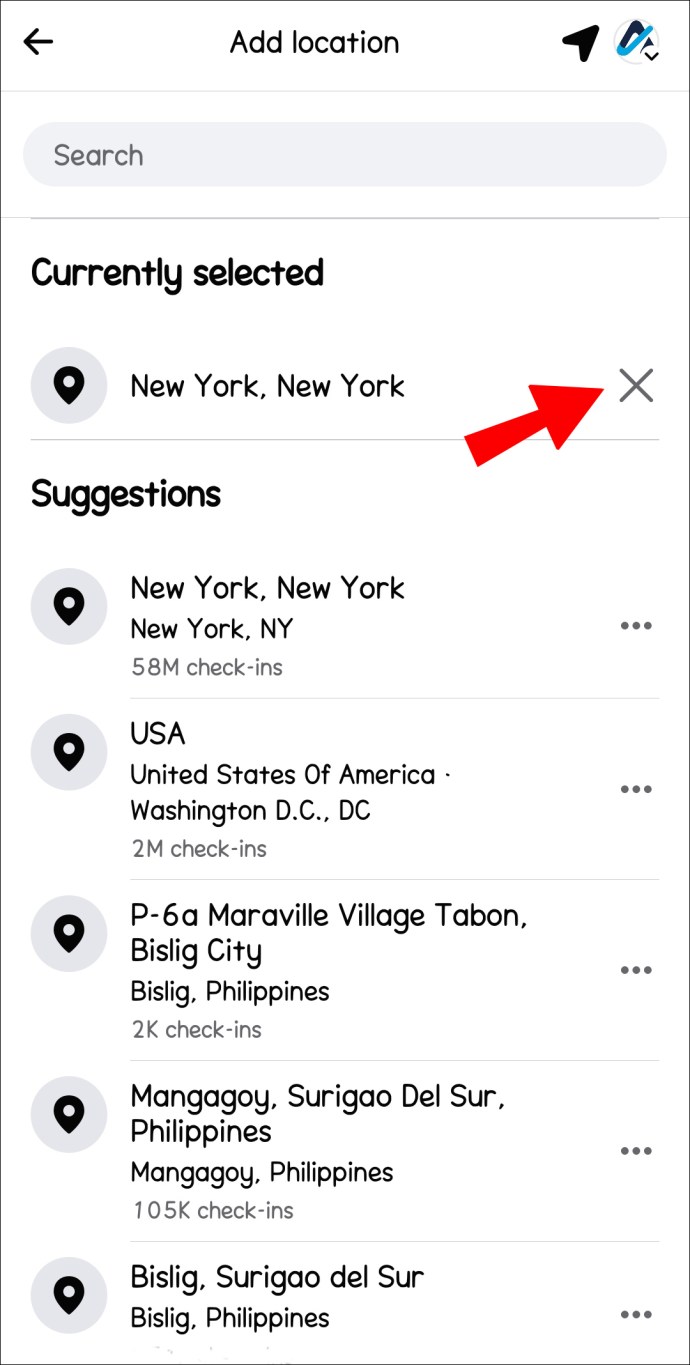
Task: Open the profile switcher avatar
Action: tap(636, 42)
